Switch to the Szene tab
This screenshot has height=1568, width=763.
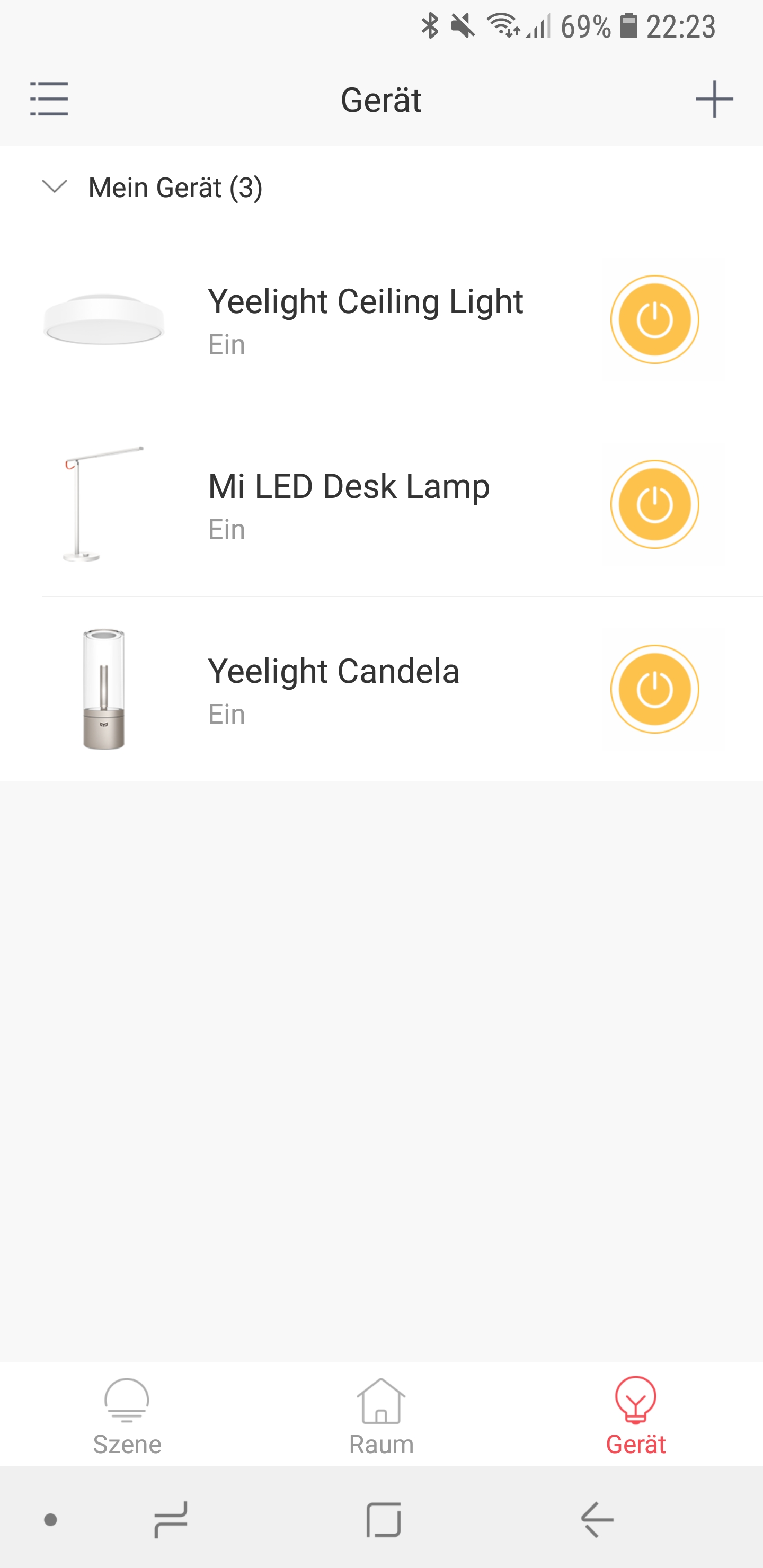[x=127, y=1416]
